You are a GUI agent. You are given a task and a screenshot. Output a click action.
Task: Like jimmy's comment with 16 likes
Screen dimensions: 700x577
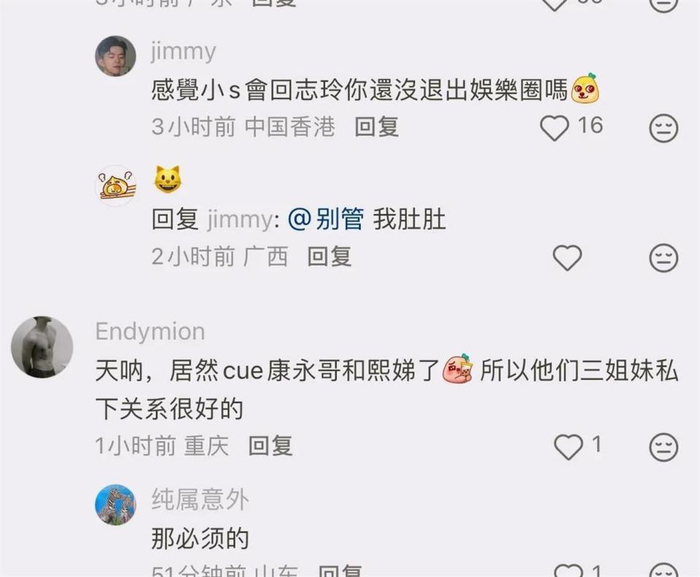[555, 127]
